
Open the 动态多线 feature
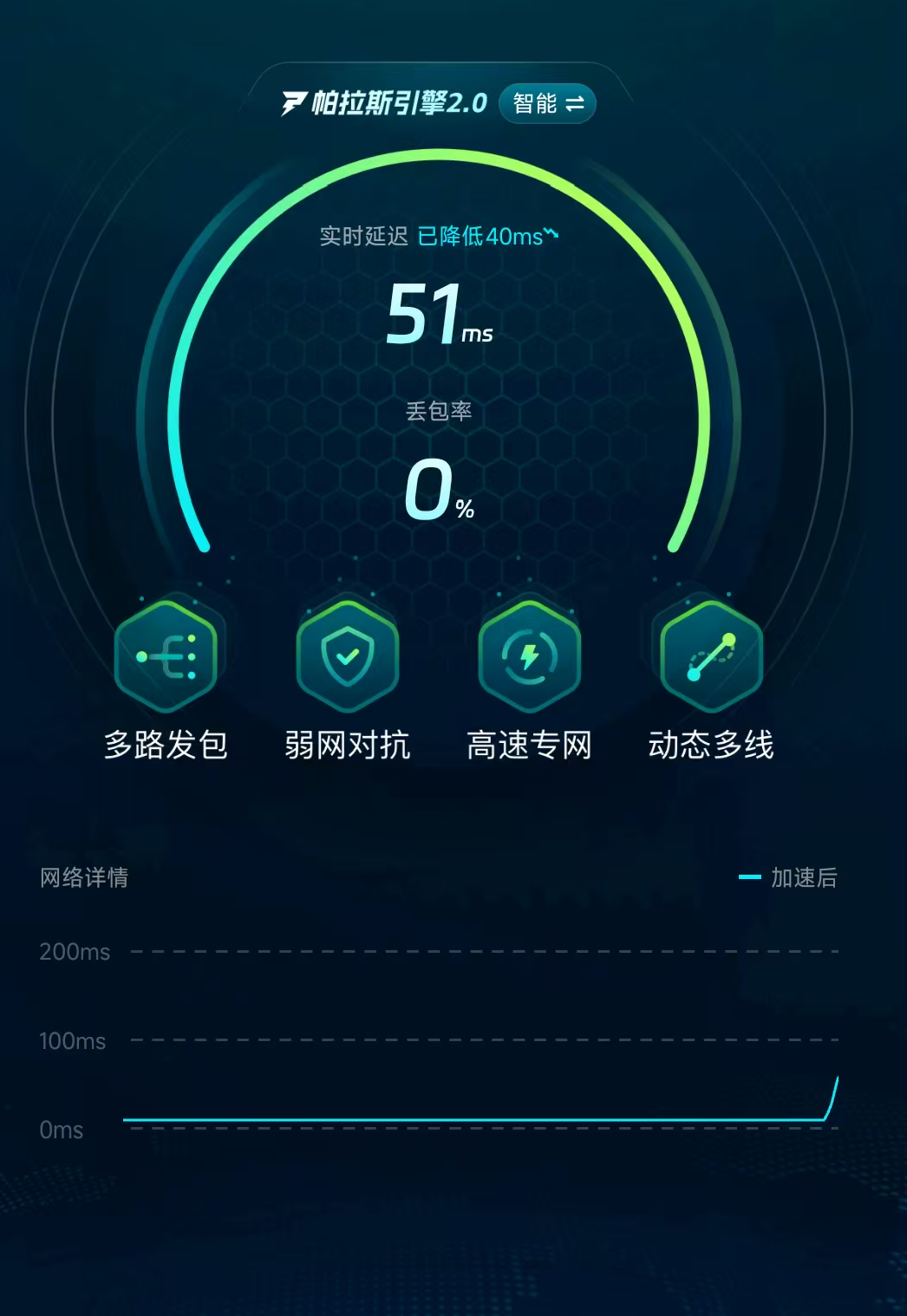click(x=711, y=656)
